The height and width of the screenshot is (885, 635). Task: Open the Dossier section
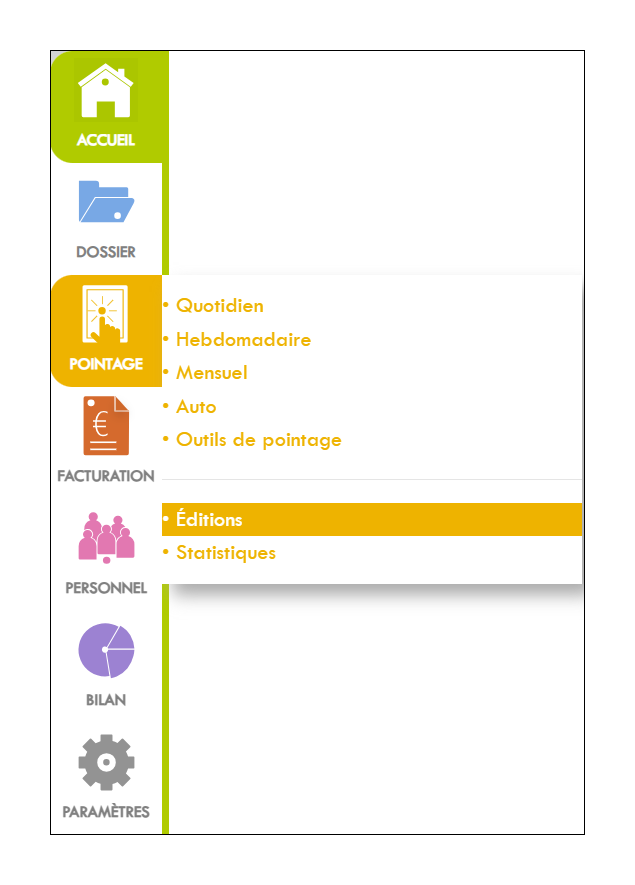[106, 218]
